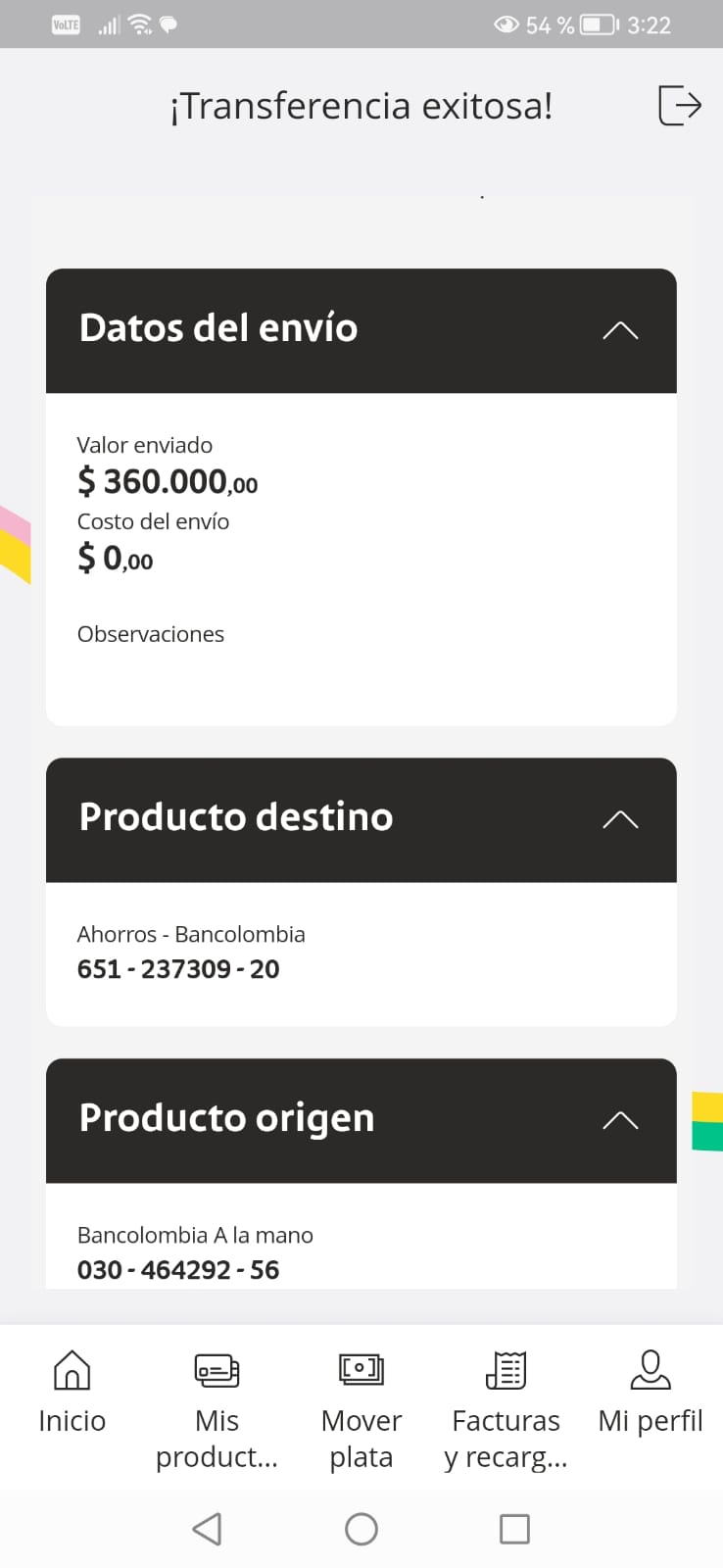Tap the logout icon in the header
723x1568 pixels.
coord(680,105)
